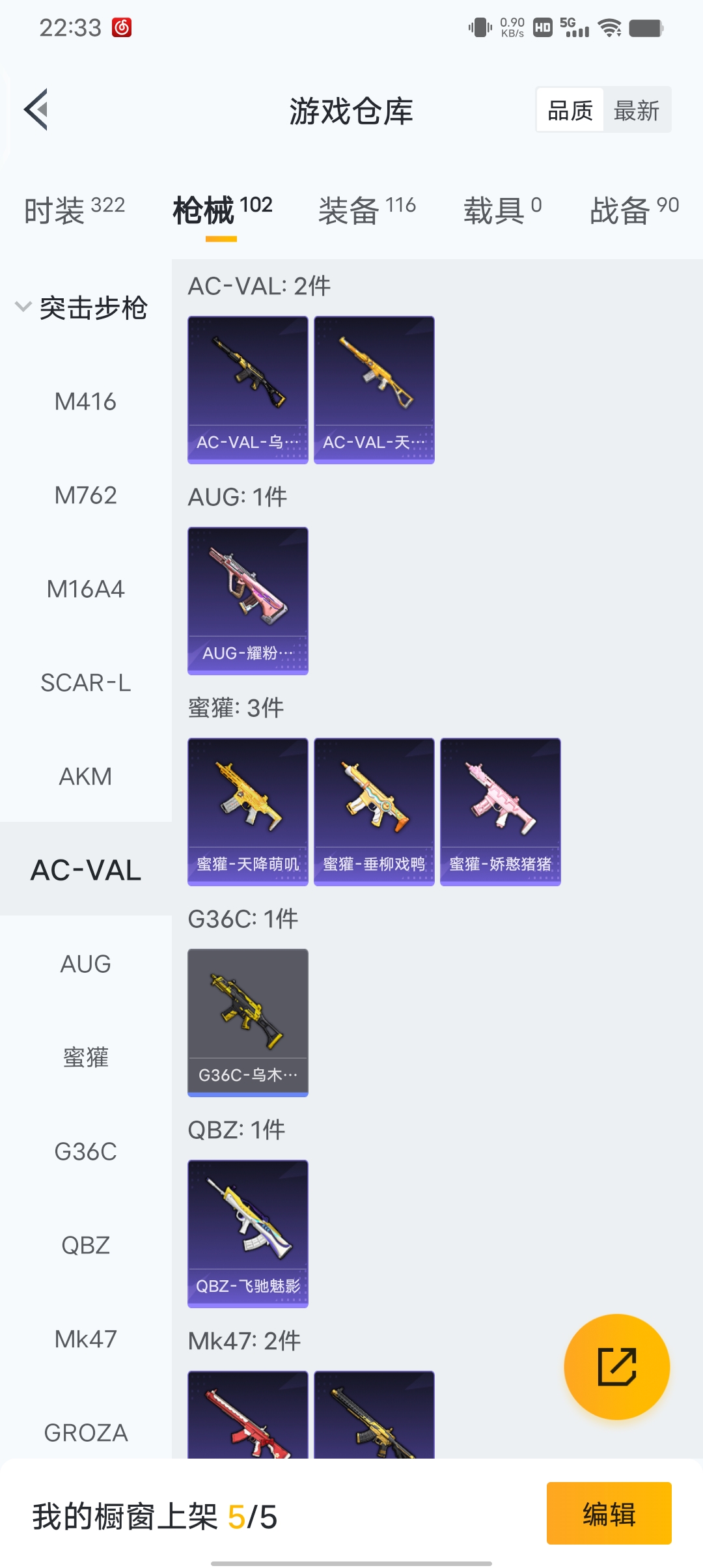Open the 战备 tab
The width and height of the screenshot is (703, 1568).
[x=634, y=210]
